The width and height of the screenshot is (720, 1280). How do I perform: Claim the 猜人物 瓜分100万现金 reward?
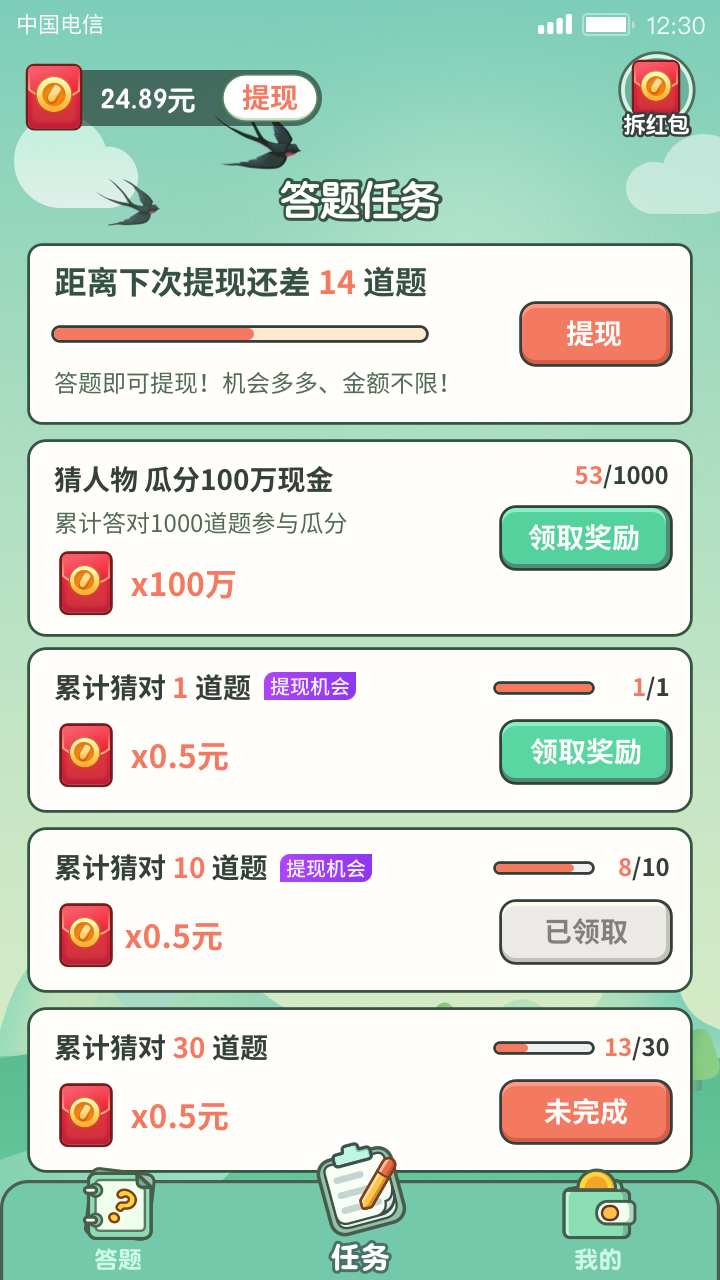pos(585,538)
